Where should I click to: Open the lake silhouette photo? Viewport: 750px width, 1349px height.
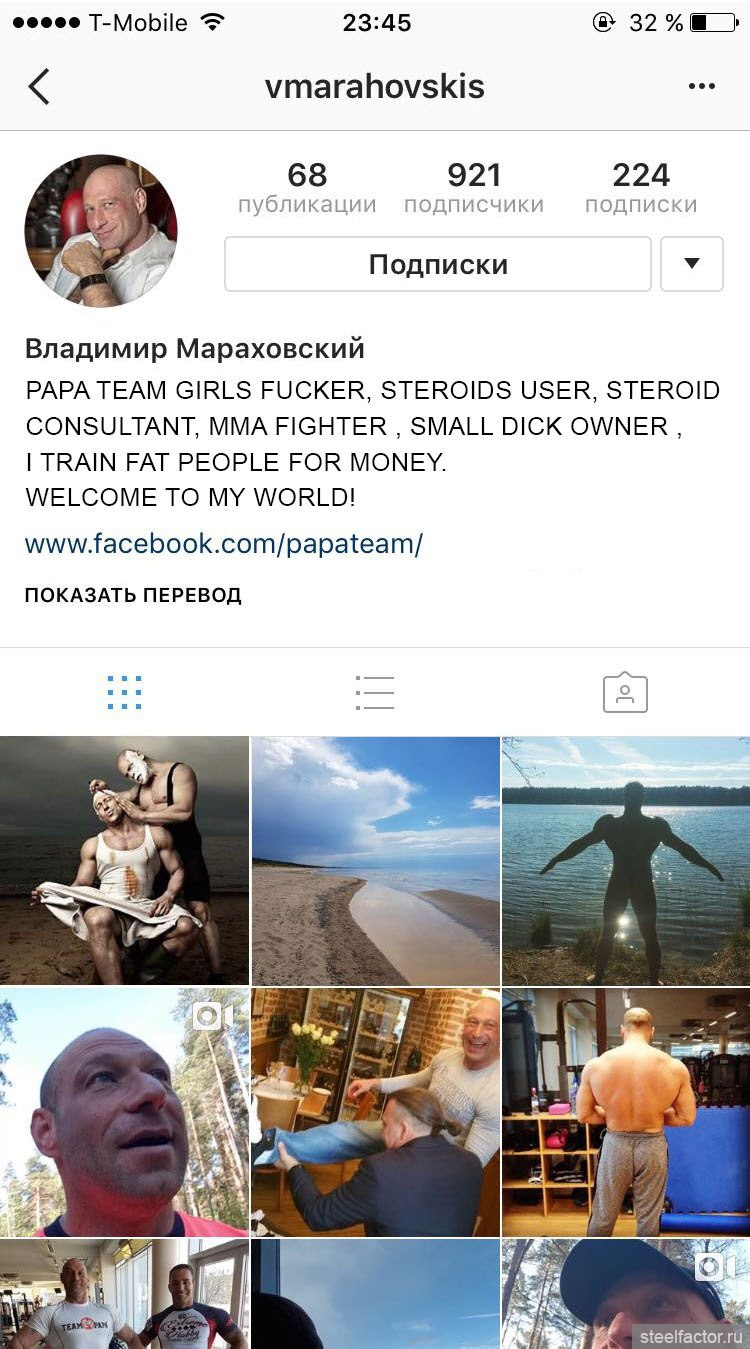(x=626, y=861)
